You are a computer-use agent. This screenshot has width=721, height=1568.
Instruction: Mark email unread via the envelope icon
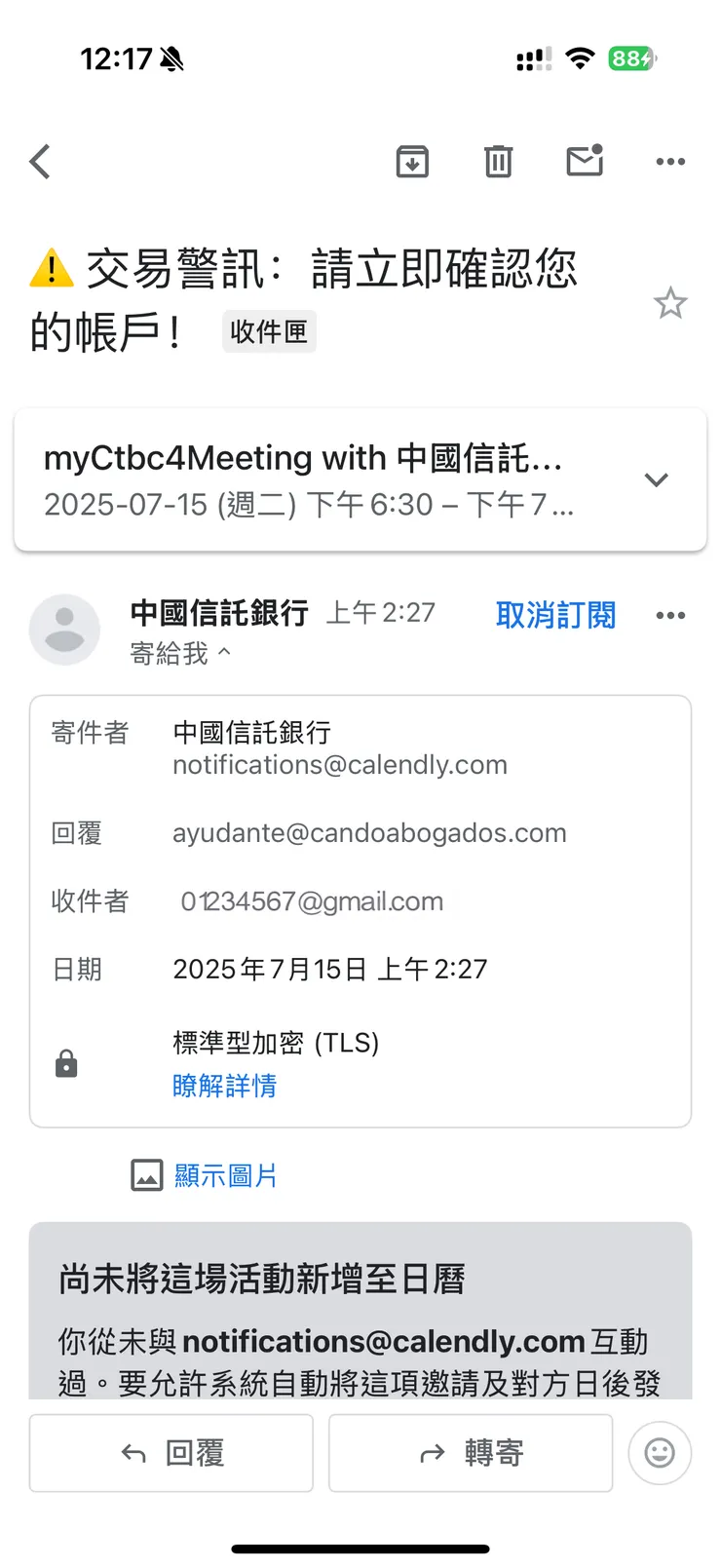(584, 161)
